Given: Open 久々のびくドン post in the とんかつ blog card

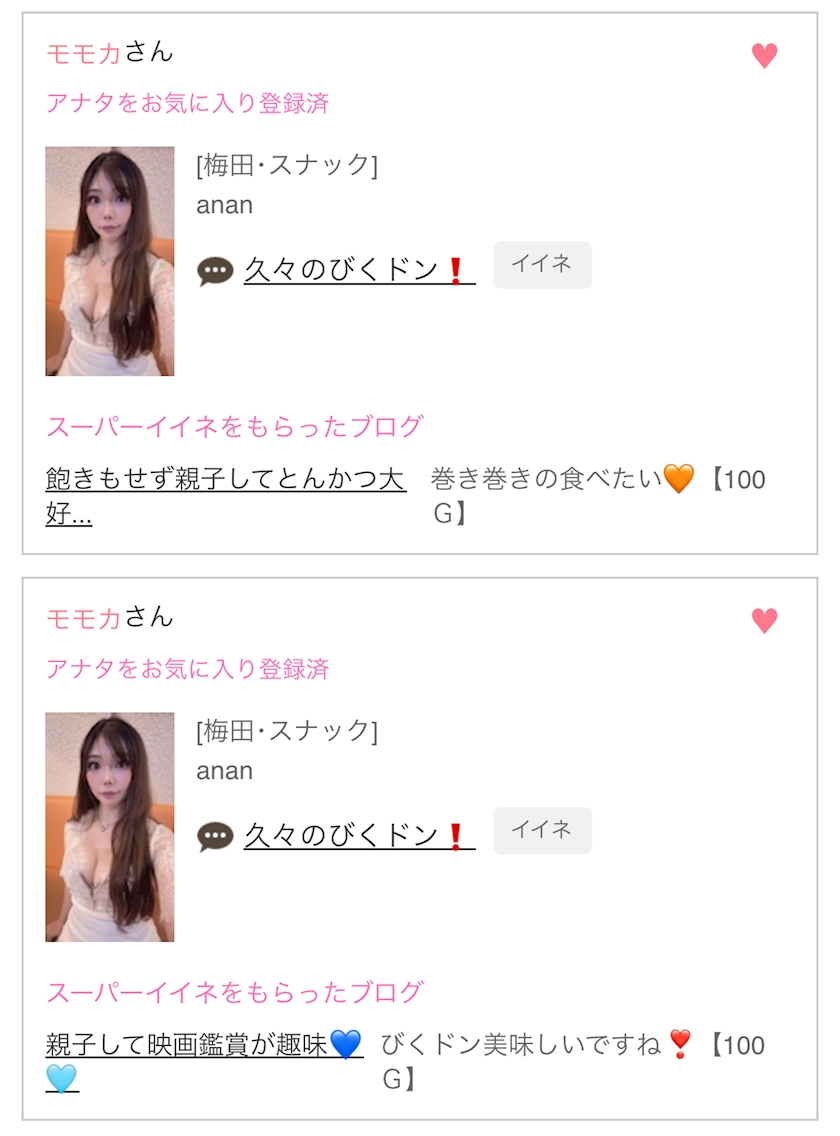Looking at the screenshot, I should pyautogui.click(x=358, y=270).
